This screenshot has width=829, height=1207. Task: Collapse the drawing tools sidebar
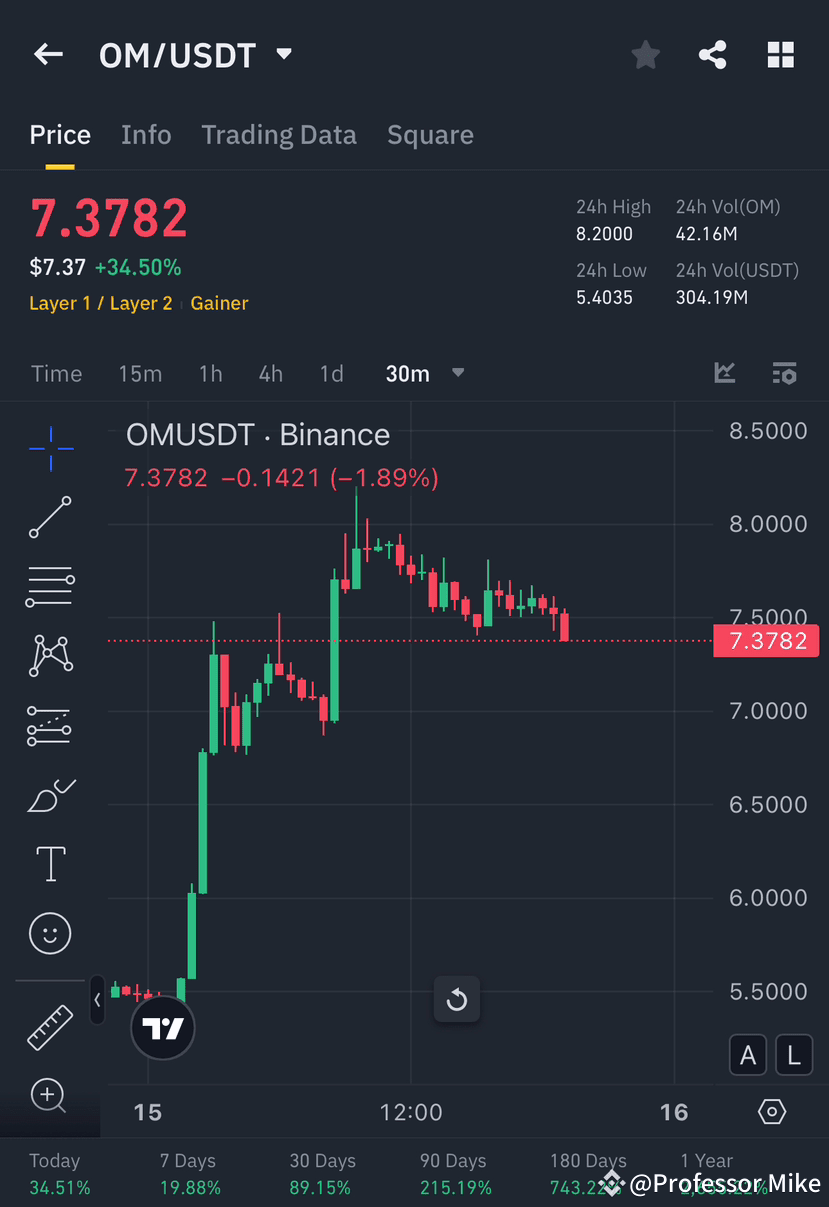(96, 999)
